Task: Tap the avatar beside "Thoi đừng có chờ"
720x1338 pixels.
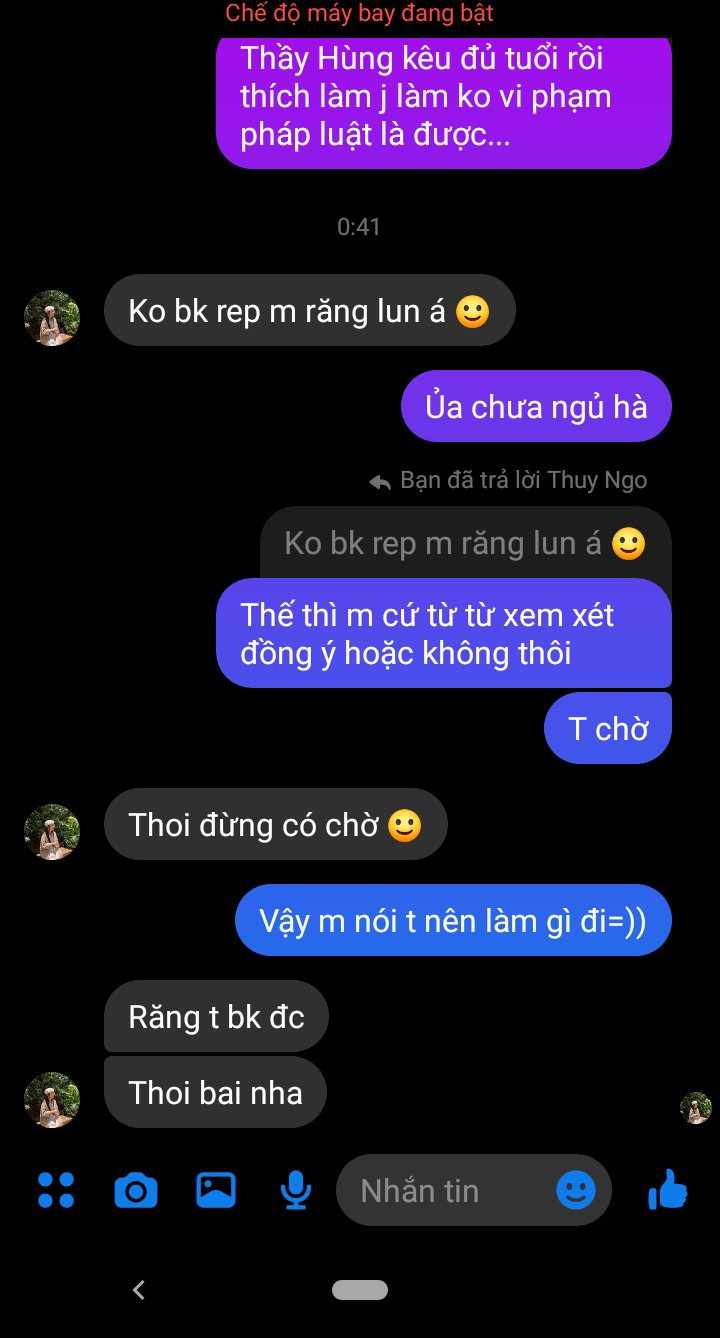Action: coord(52,832)
